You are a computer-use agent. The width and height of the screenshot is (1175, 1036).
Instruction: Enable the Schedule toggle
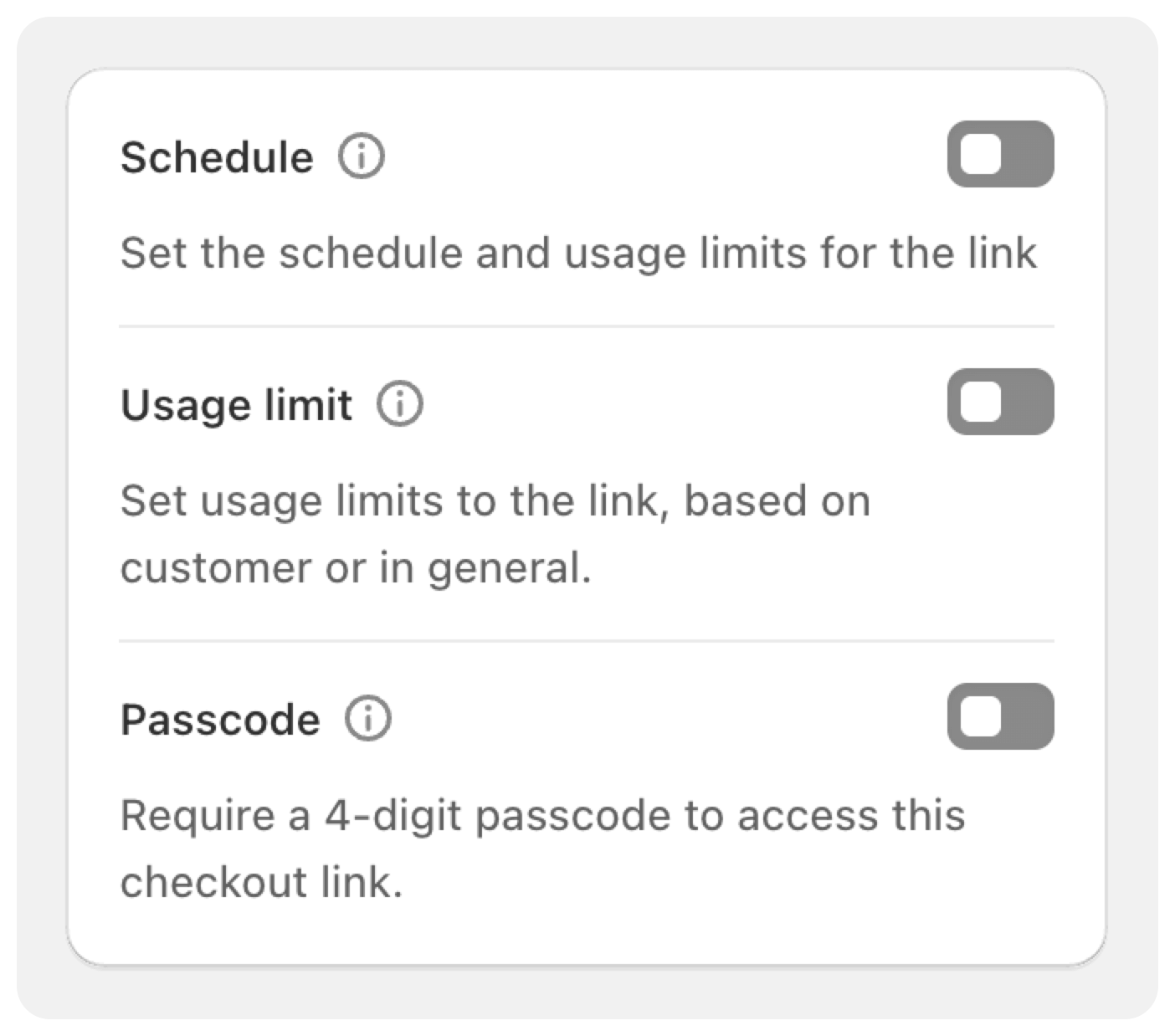(x=1000, y=155)
